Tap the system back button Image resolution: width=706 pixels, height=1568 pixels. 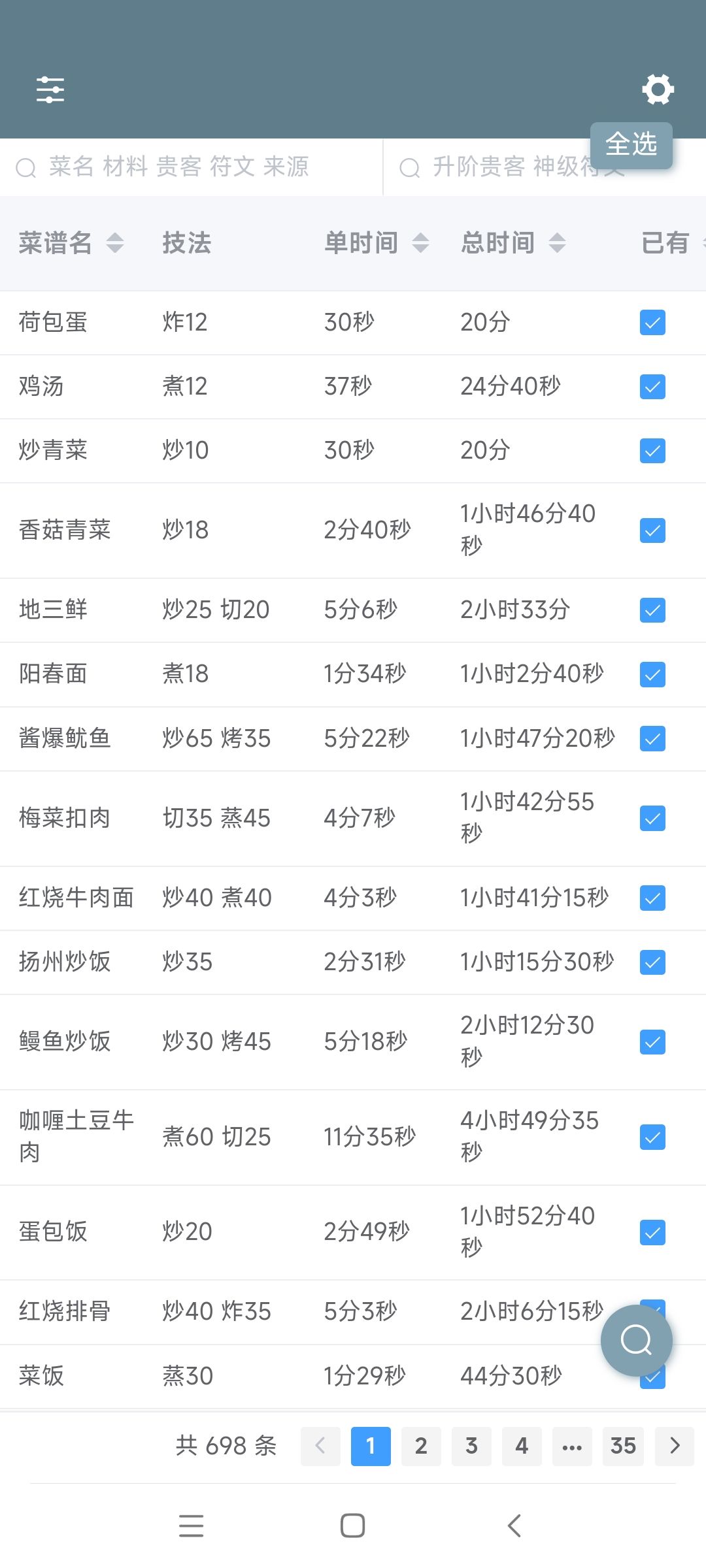[x=514, y=1526]
